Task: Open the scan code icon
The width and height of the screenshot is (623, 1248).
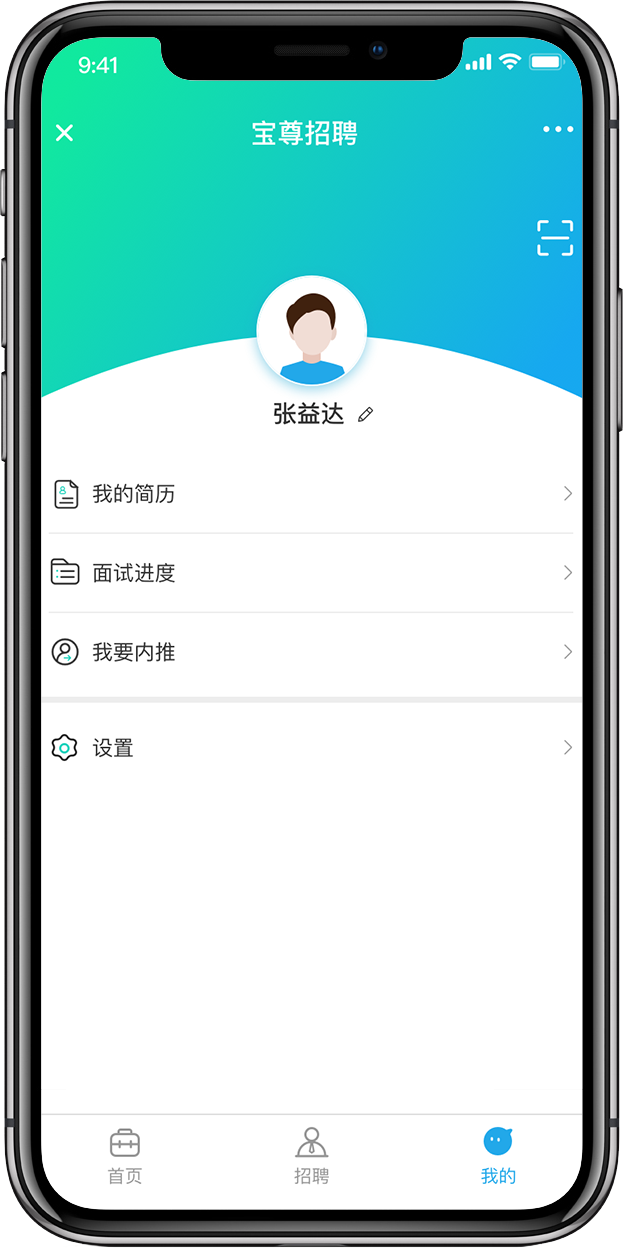Action: (555, 238)
